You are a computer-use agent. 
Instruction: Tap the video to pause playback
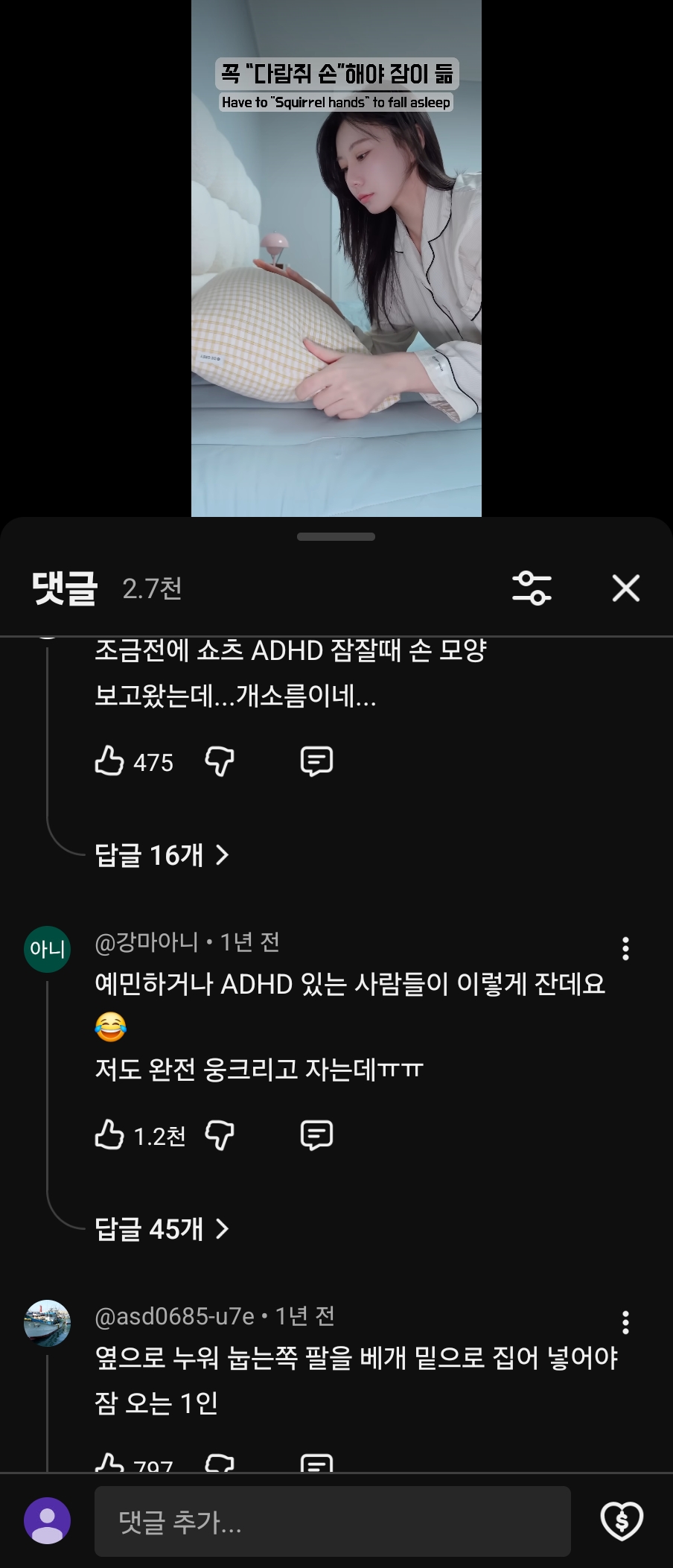point(336,258)
